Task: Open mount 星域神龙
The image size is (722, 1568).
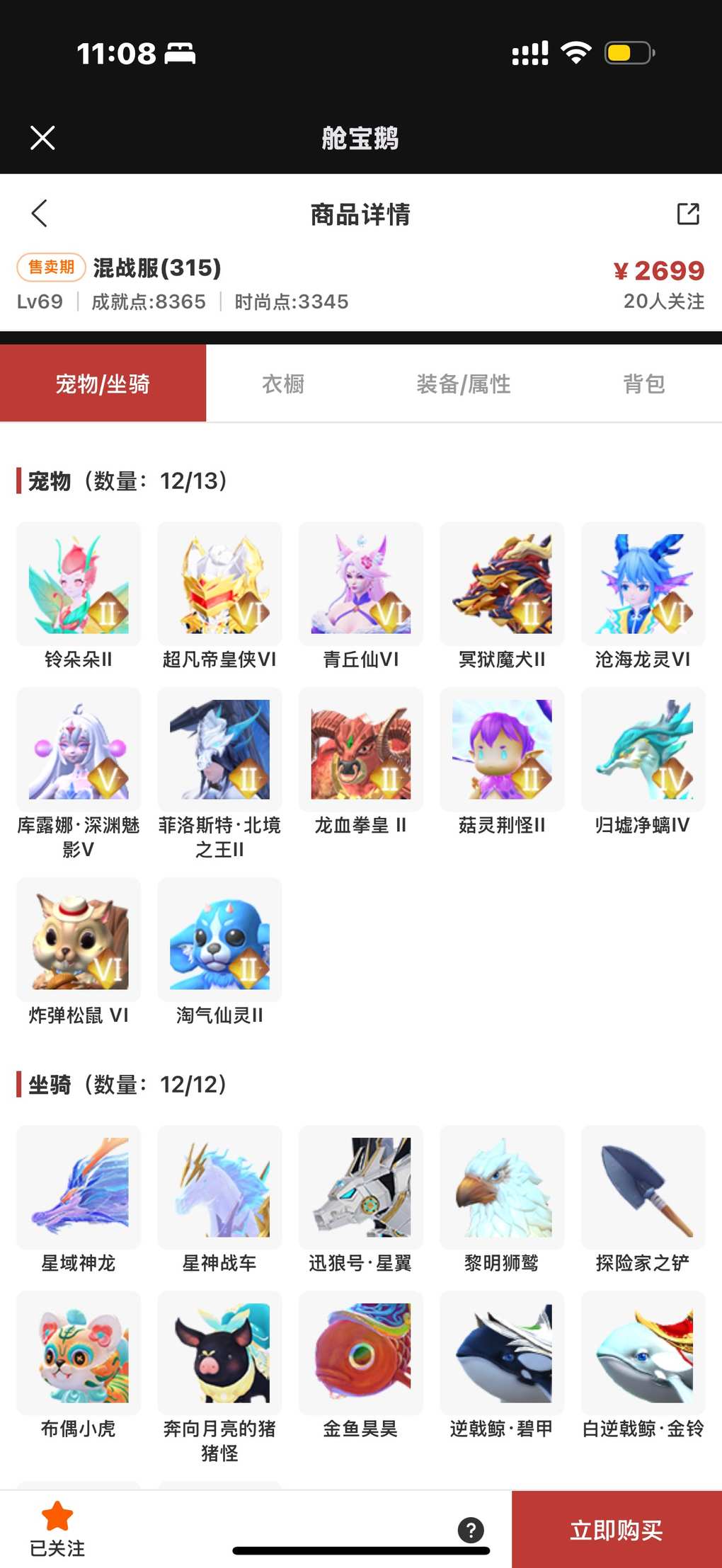Action: (79, 1187)
